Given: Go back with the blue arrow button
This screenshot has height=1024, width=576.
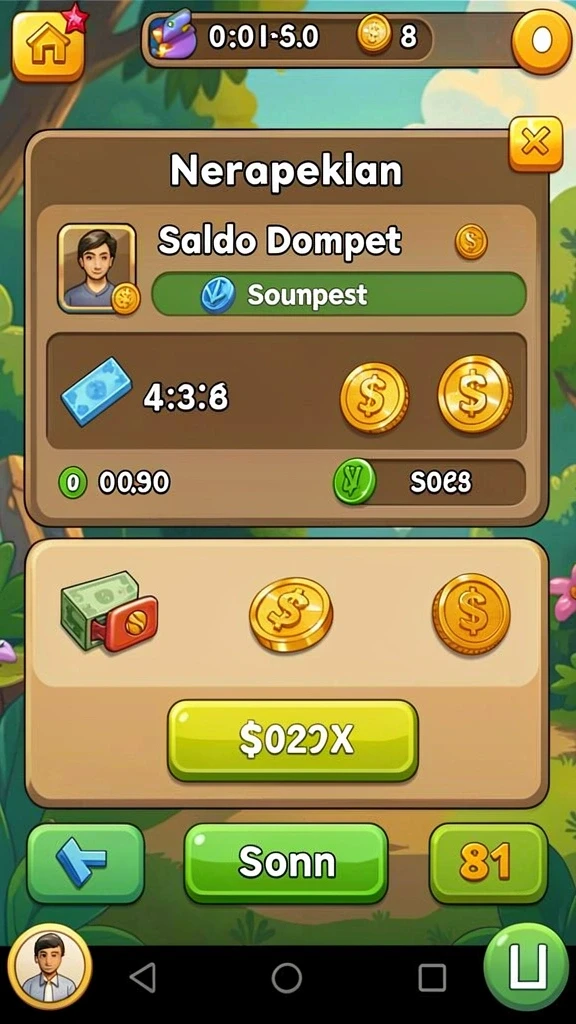Looking at the screenshot, I should (86, 863).
